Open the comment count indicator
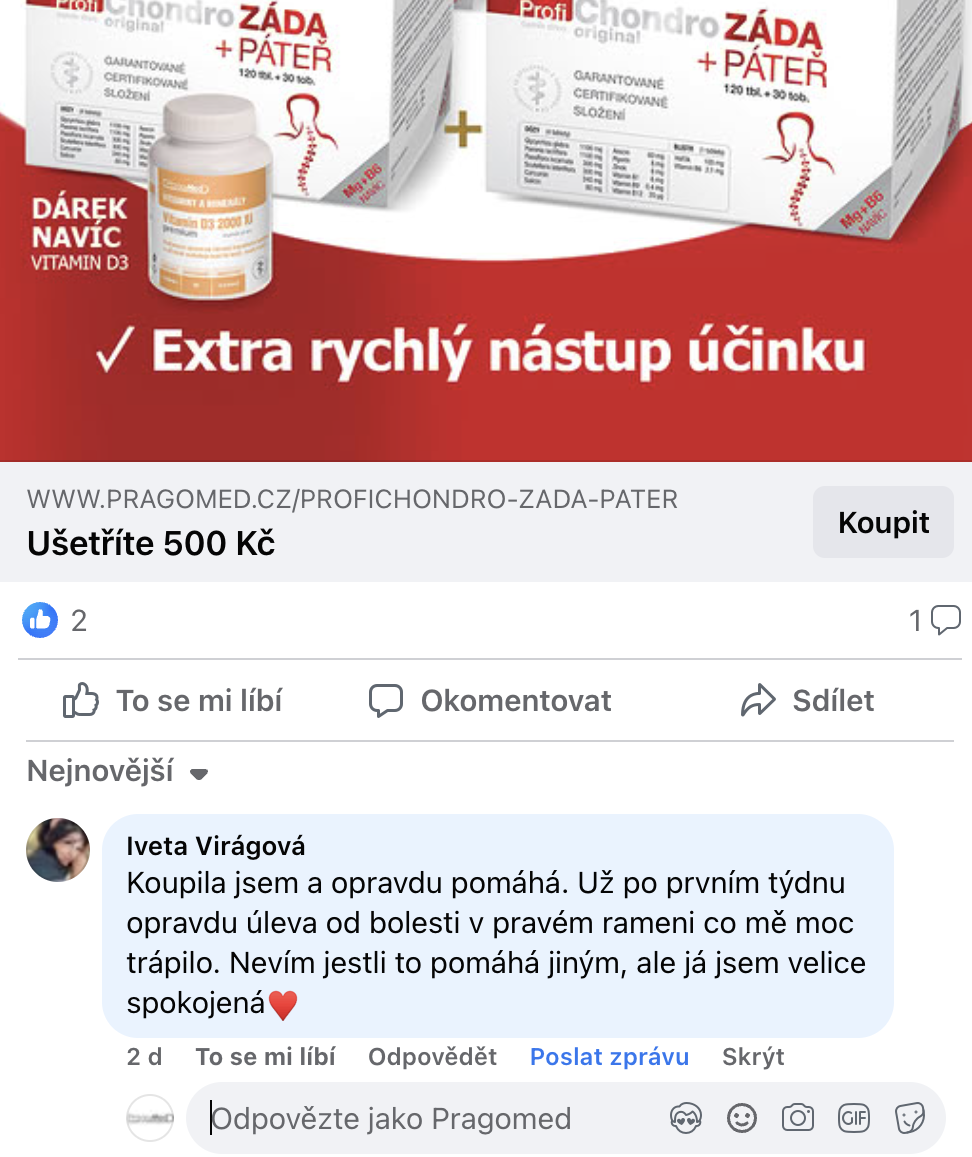 tap(934, 621)
